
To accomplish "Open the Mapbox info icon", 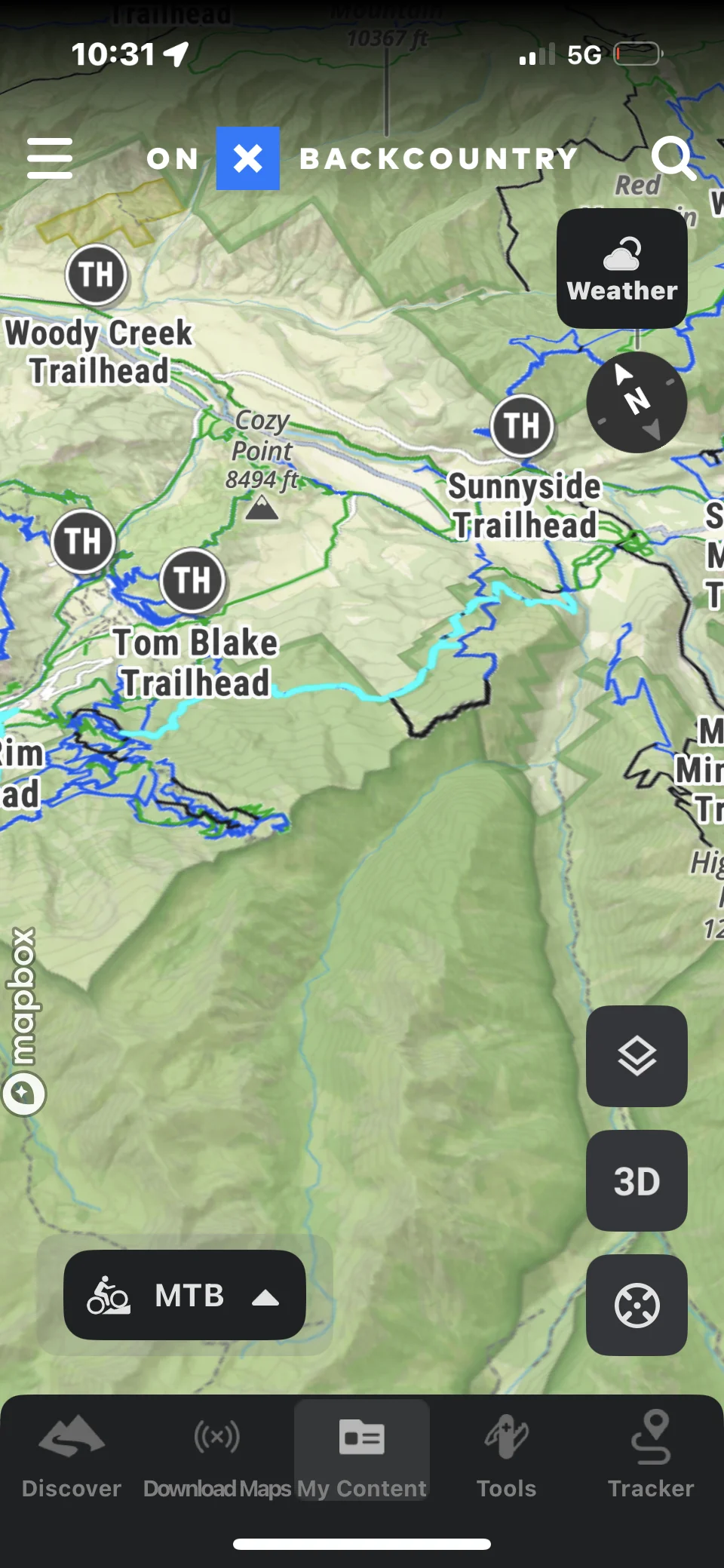I will point(23,1093).
